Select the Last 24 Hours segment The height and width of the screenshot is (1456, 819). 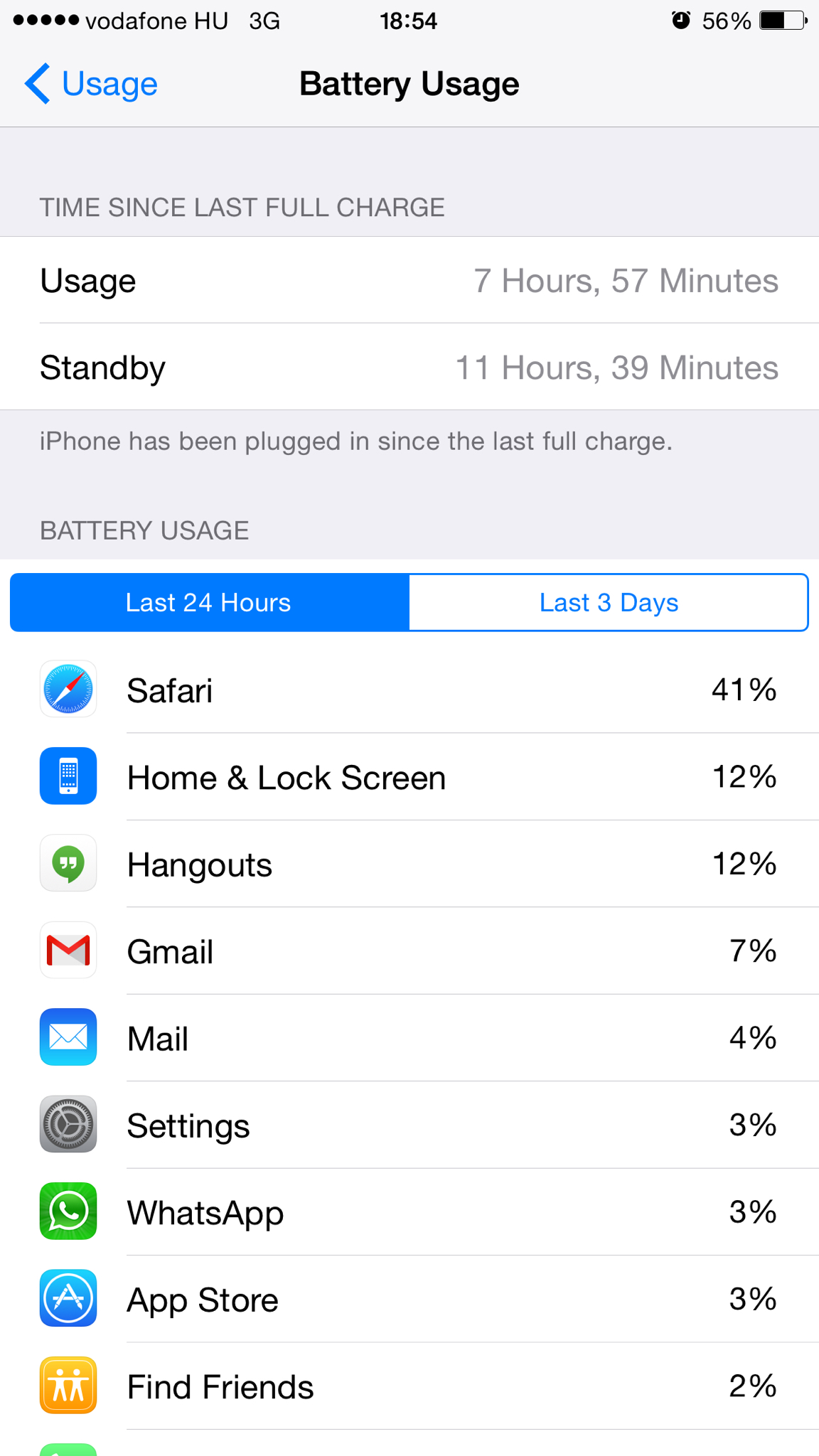[x=210, y=602]
